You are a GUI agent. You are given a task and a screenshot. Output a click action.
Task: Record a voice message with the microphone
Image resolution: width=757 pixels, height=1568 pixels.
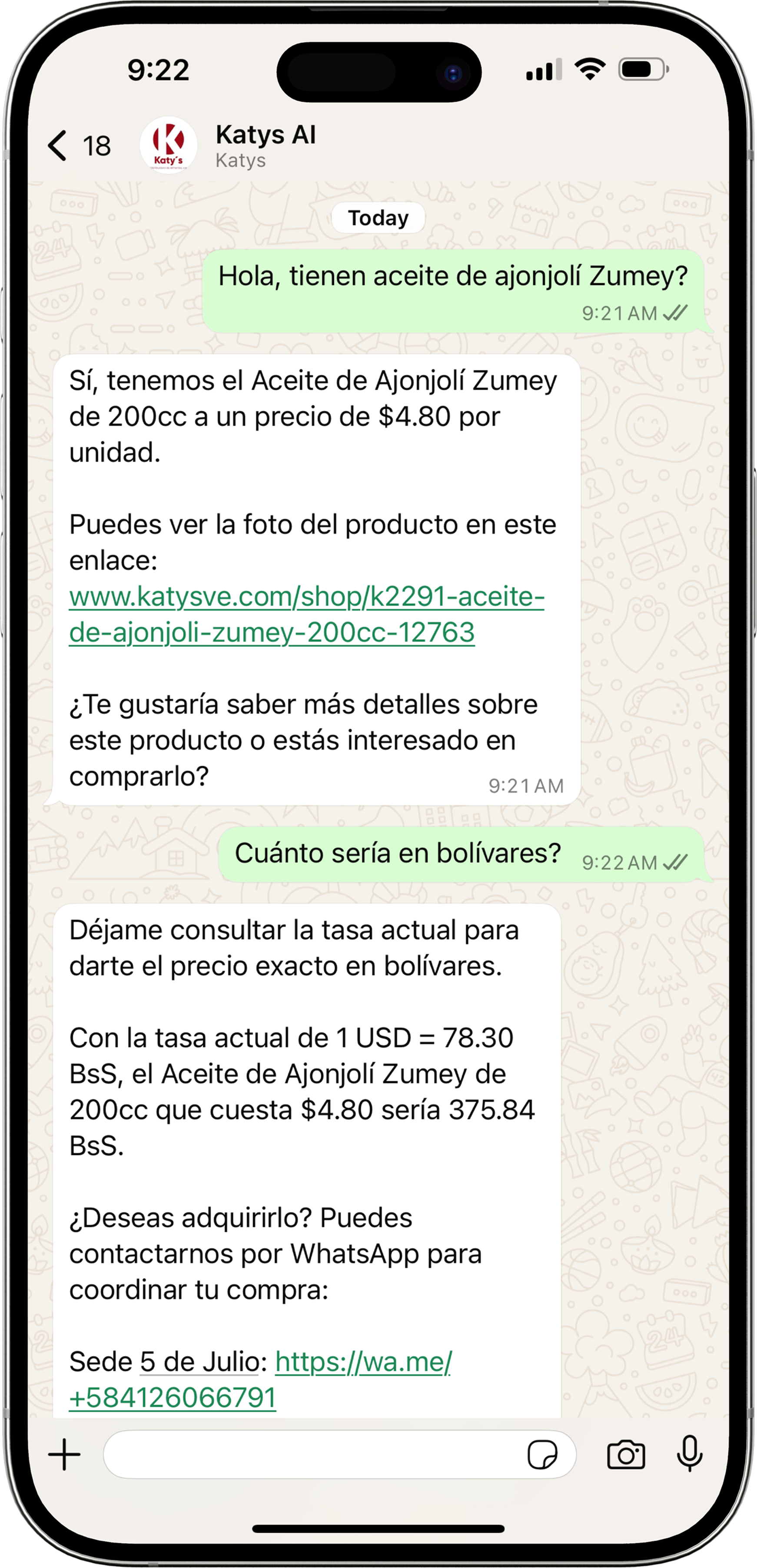pyautogui.click(x=690, y=1454)
